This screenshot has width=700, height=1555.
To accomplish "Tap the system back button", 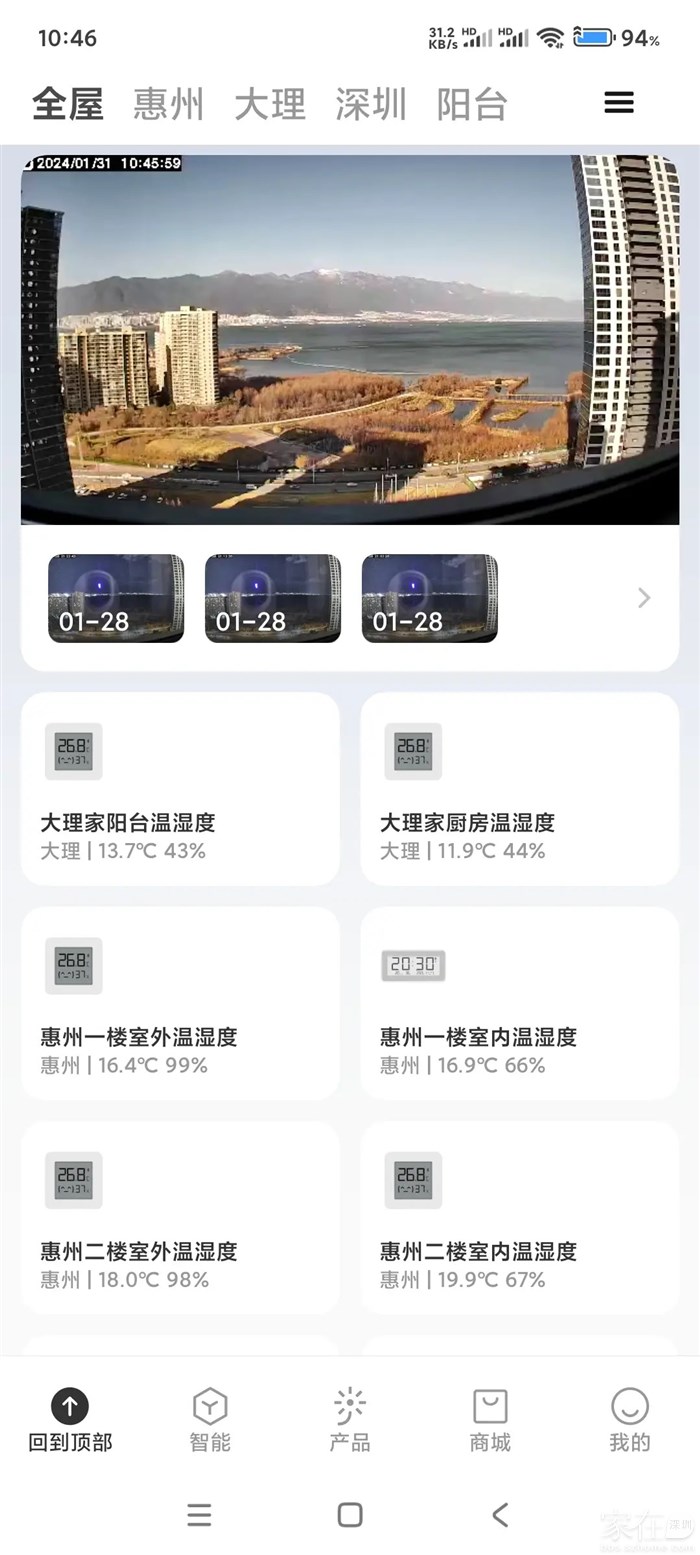I will click(500, 1515).
